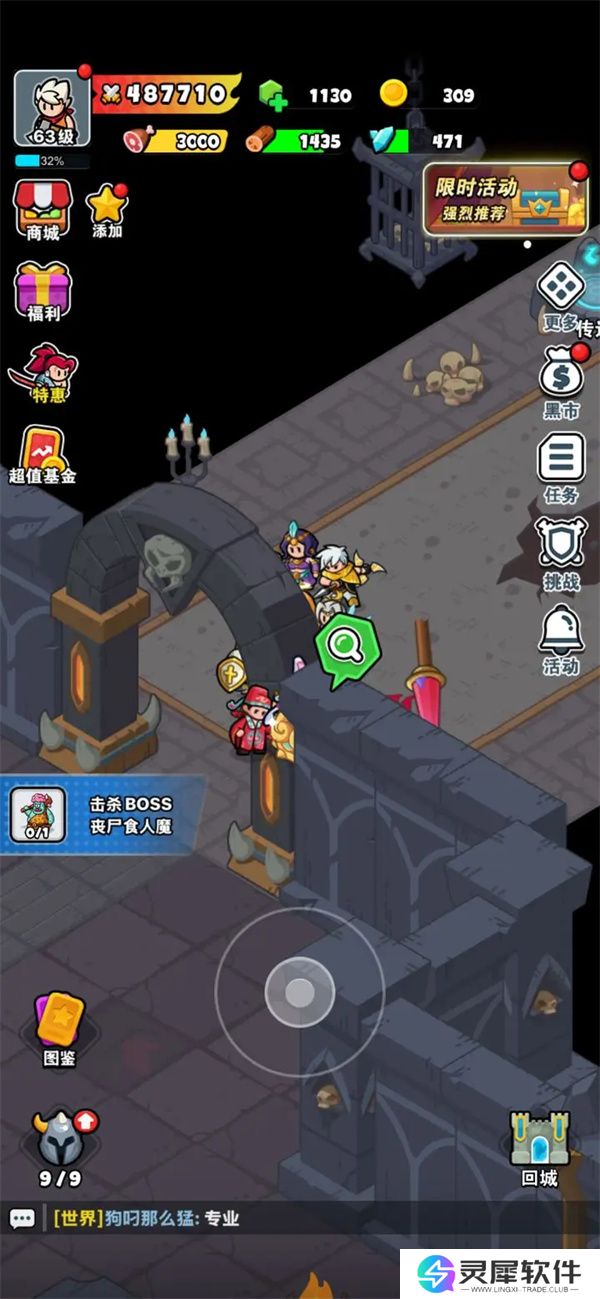Open the 任务 quest list
Image resolution: width=600 pixels, height=1299 pixels.
click(x=561, y=467)
